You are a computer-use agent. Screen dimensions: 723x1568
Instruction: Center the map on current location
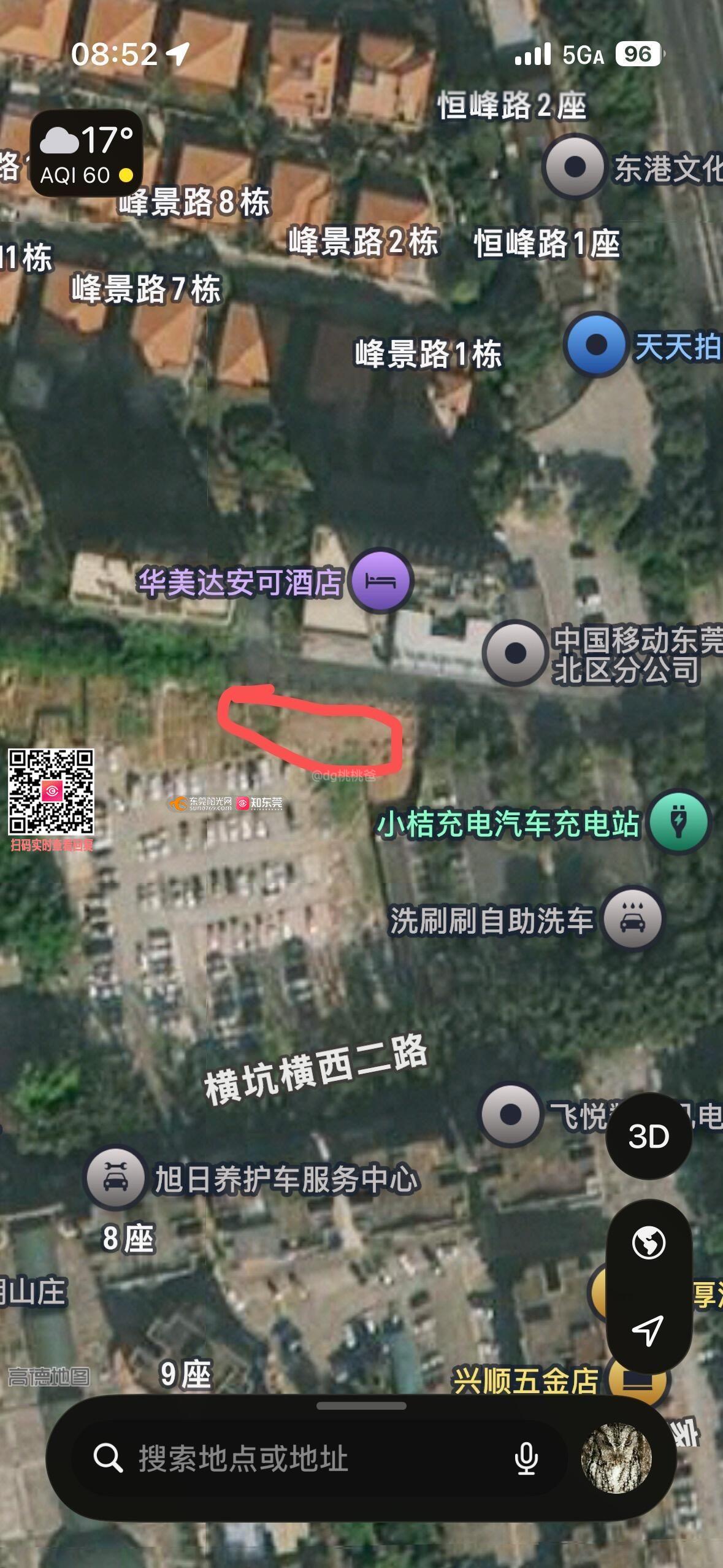648,1331
